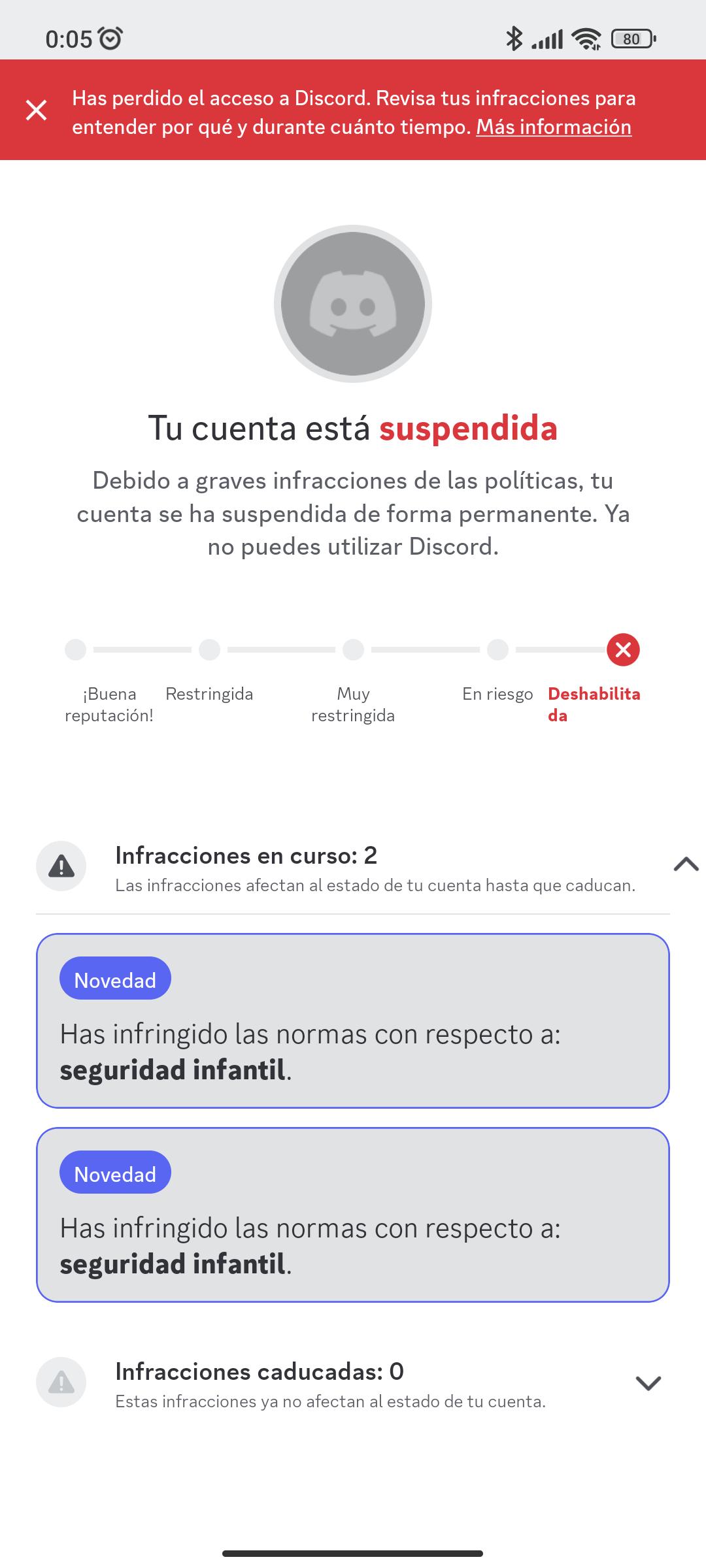The height and width of the screenshot is (1568, 706).
Task: Expand the Infracciones caducadas section
Action: click(x=648, y=1383)
